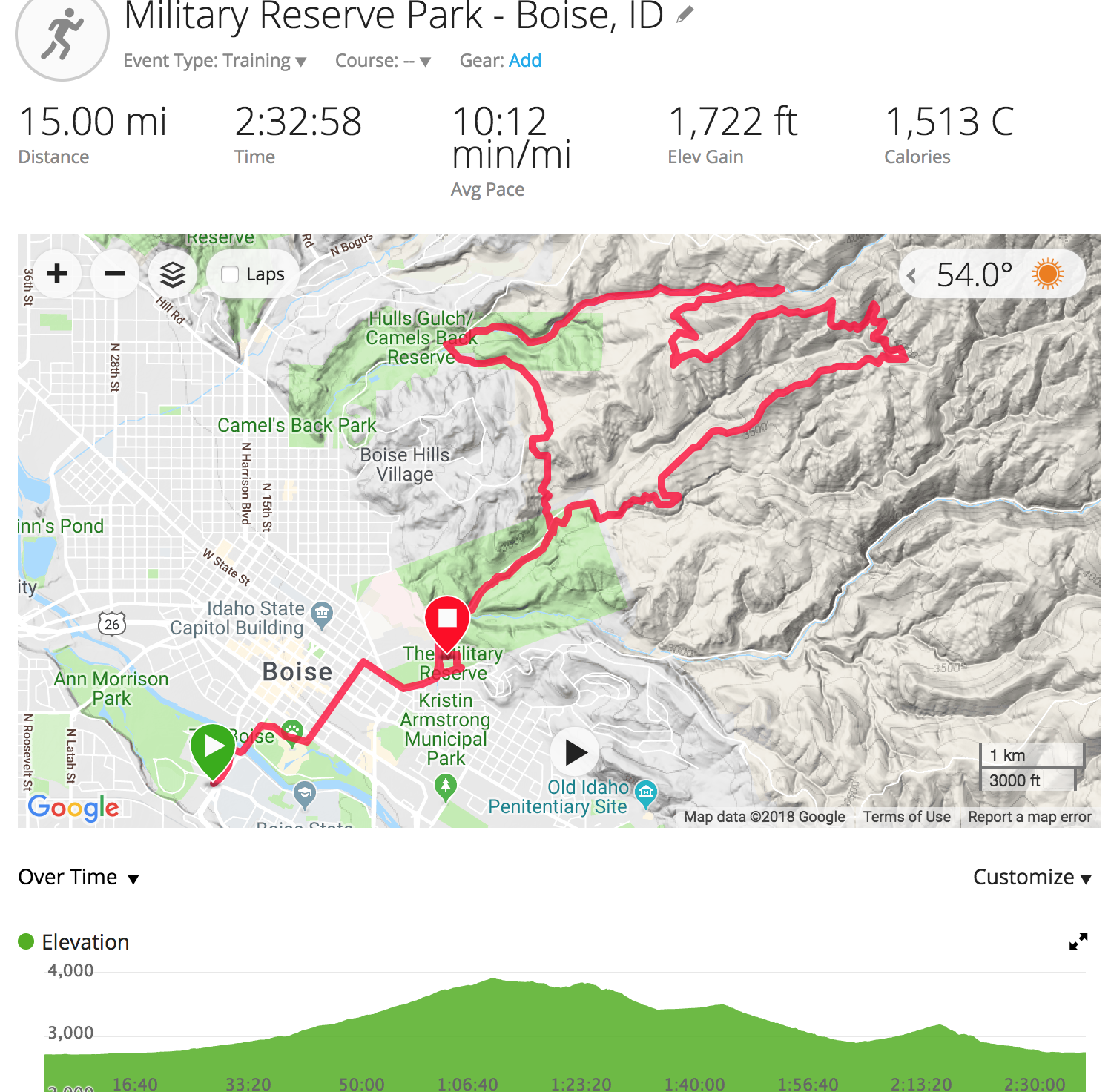The width and height of the screenshot is (1111, 1092).
Task: Report a map error
Action: pos(1029,817)
